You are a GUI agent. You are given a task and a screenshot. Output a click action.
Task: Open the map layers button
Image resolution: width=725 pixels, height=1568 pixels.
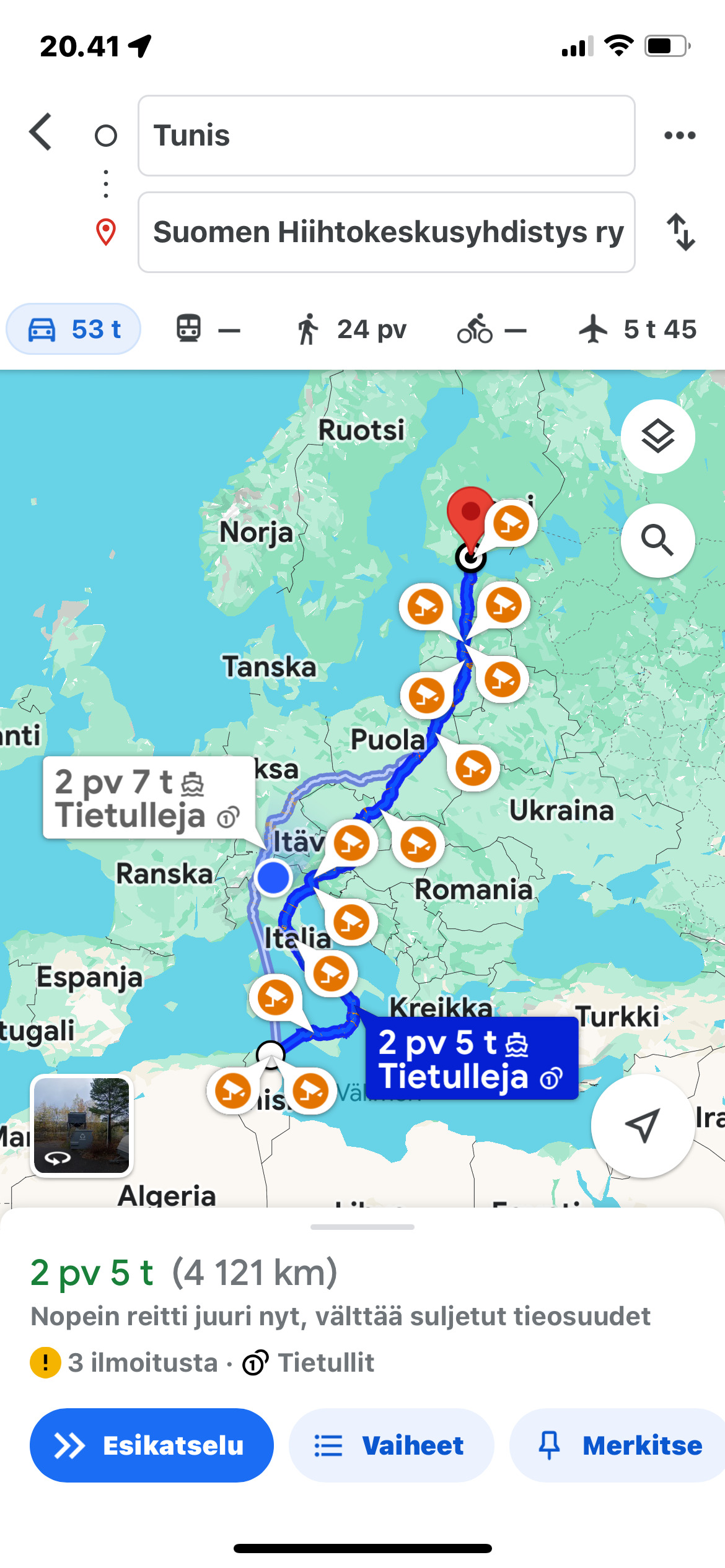point(657,437)
